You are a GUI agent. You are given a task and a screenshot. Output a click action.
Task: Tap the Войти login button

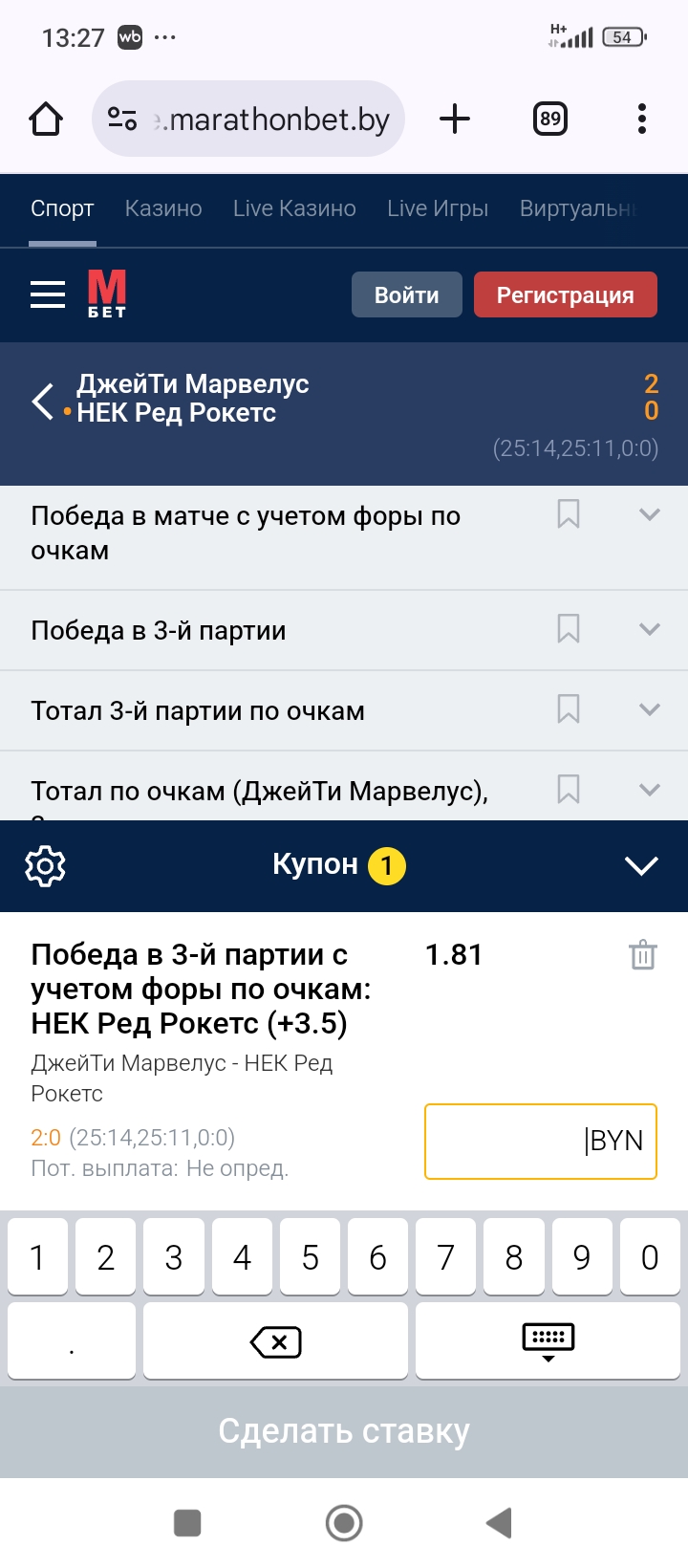click(x=406, y=294)
